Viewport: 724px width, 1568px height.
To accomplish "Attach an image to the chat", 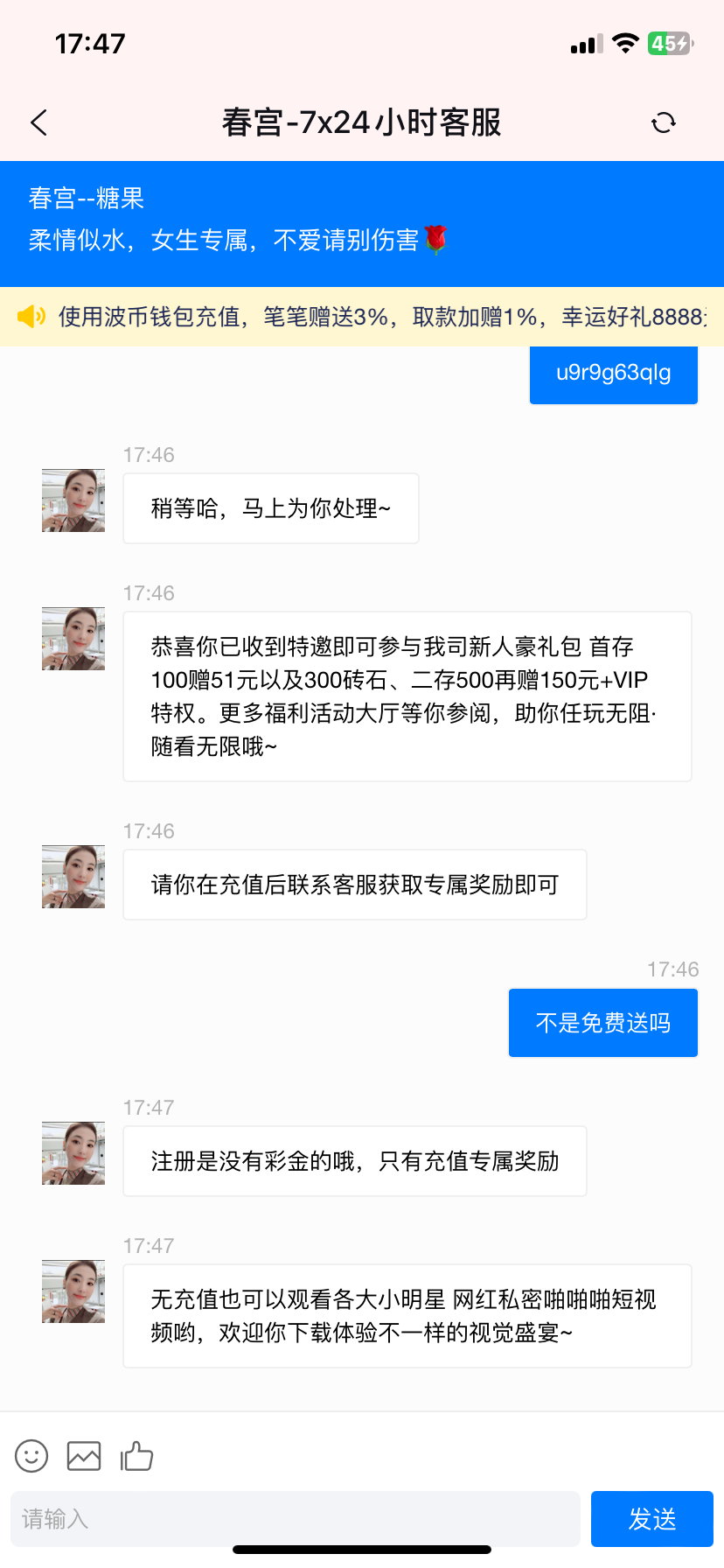I will pyautogui.click(x=84, y=1456).
